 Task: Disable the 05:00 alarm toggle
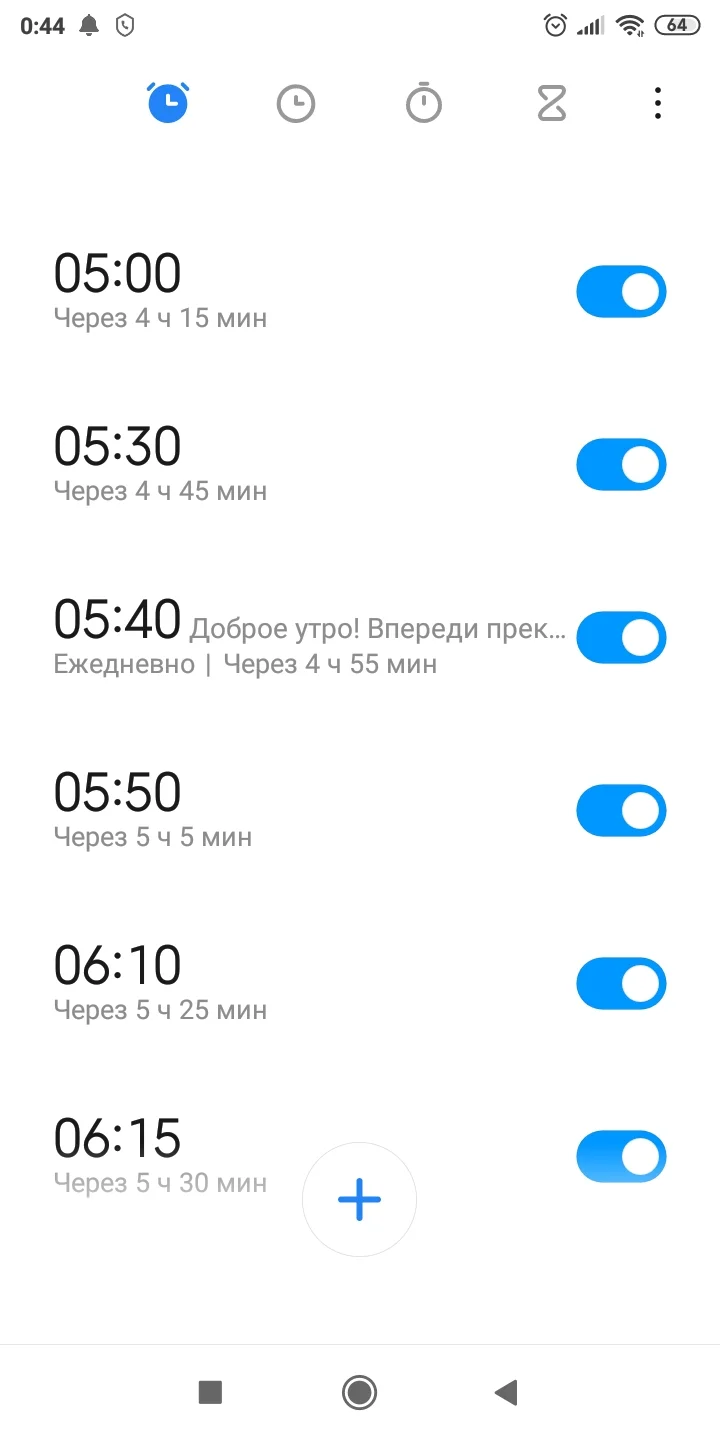click(x=621, y=291)
